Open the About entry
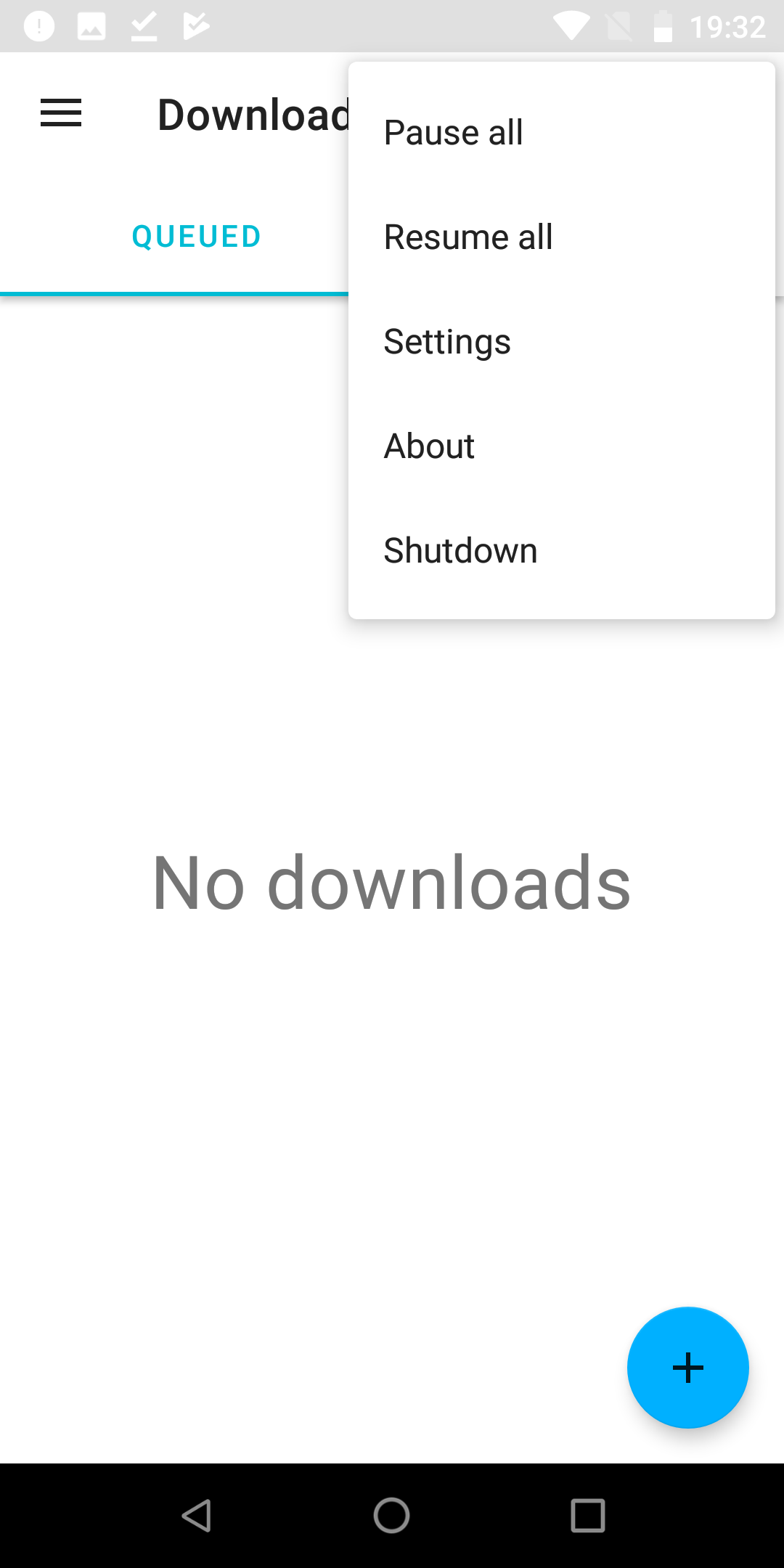 [x=561, y=446]
